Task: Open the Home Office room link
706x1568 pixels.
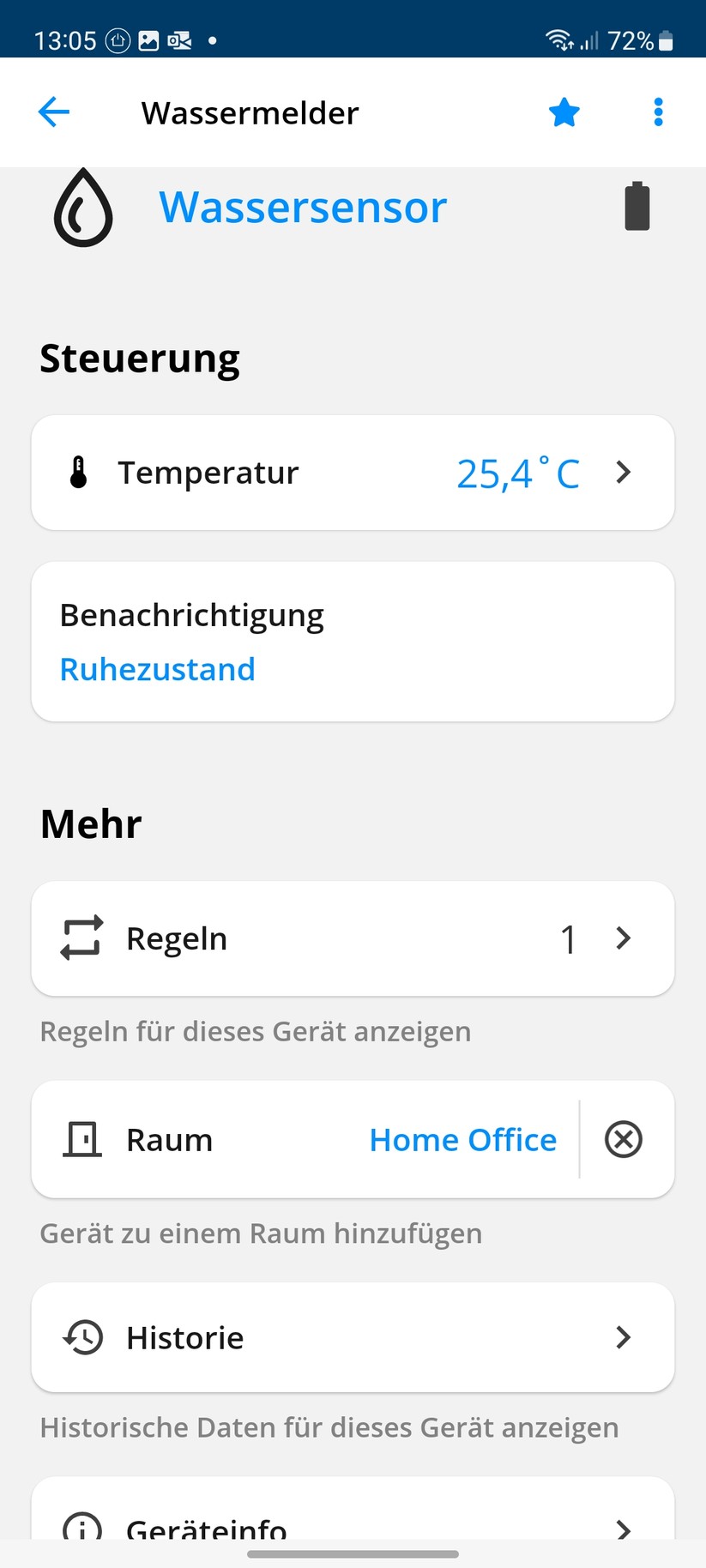Action: click(462, 1139)
